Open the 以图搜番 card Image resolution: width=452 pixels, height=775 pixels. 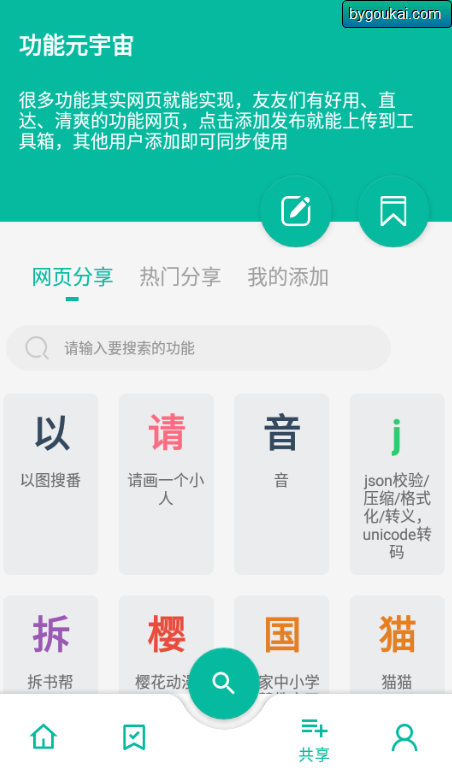pyautogui.click(x=50, y=484)
